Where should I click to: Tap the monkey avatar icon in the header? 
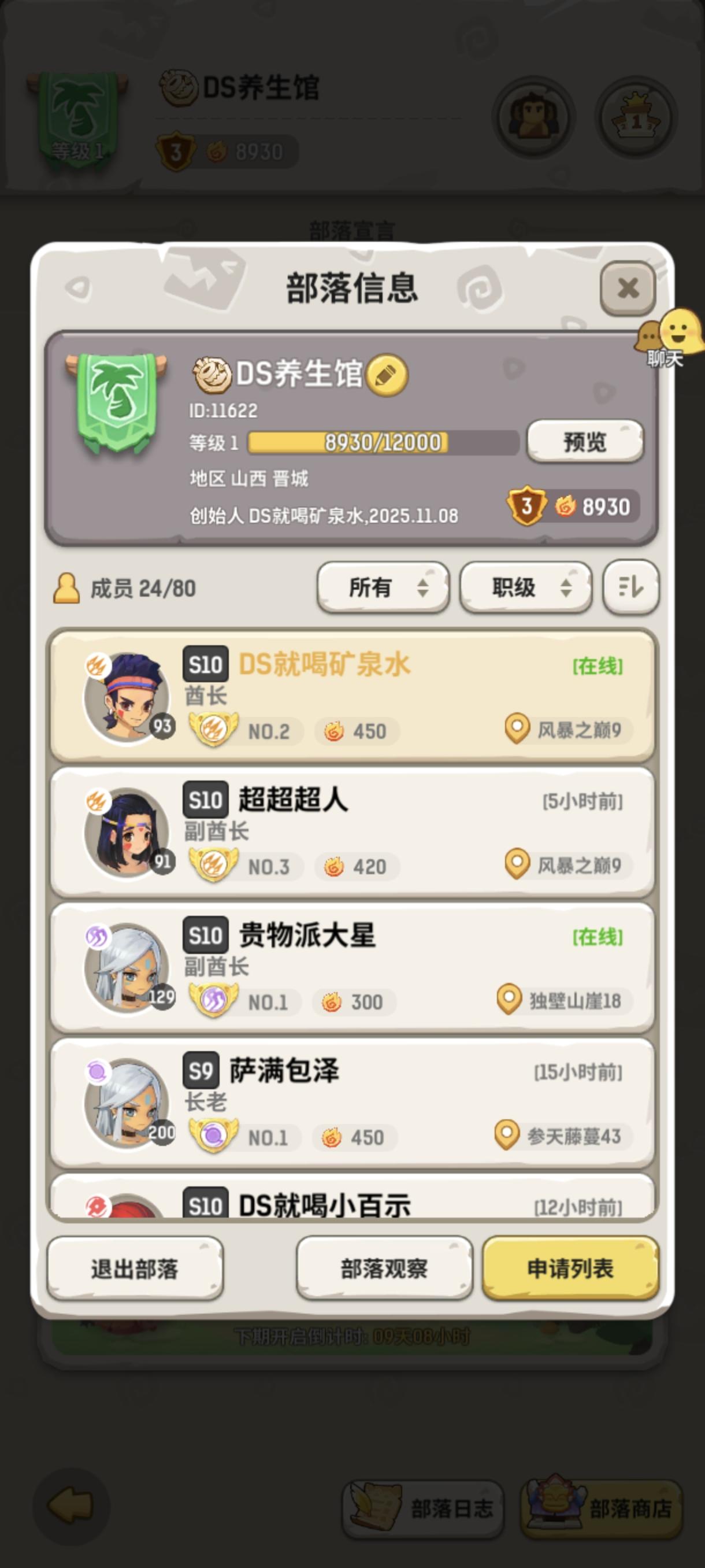click(x=533, y=117)
